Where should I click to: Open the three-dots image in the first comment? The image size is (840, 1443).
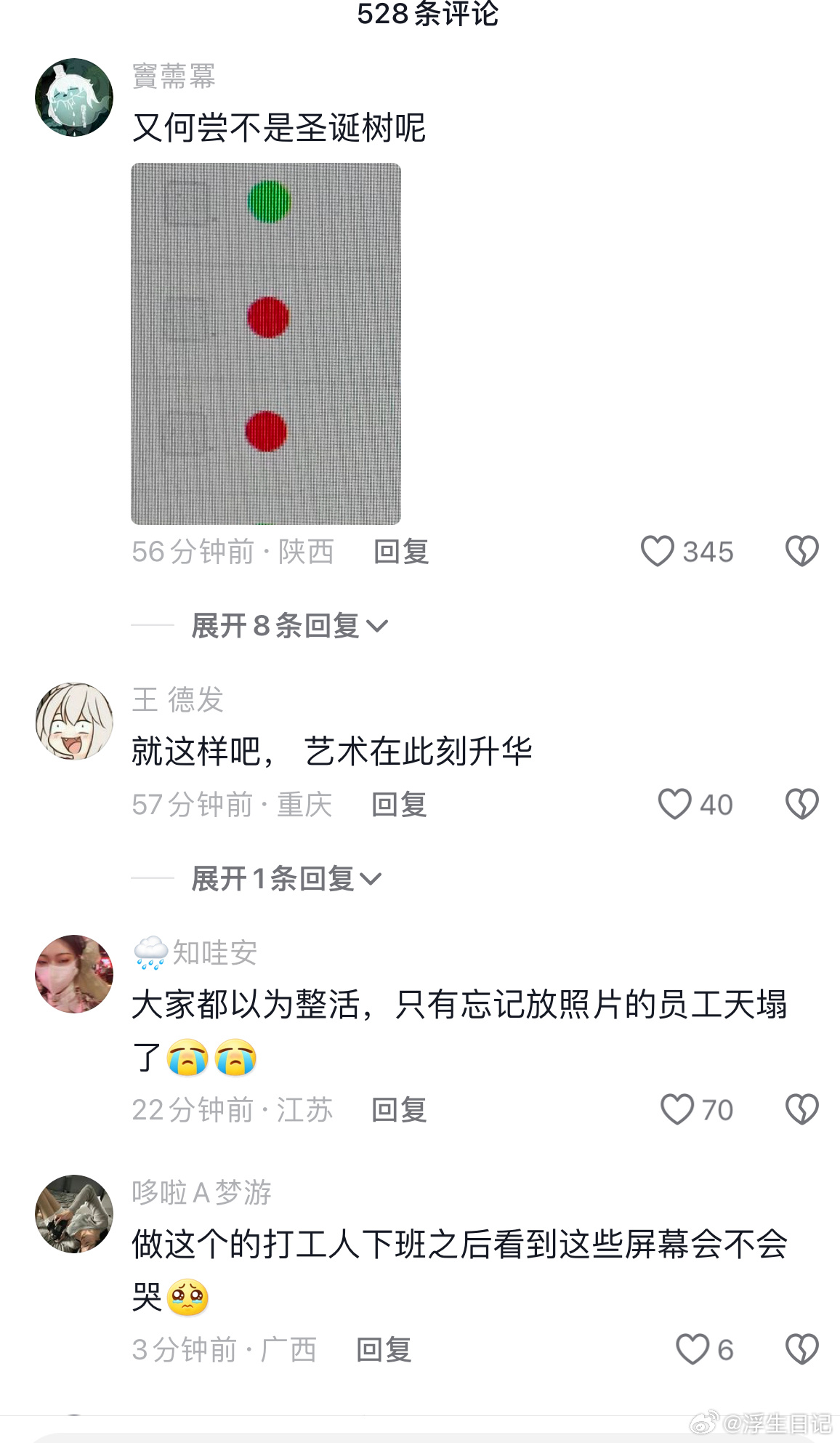click(x=266, y=343)
